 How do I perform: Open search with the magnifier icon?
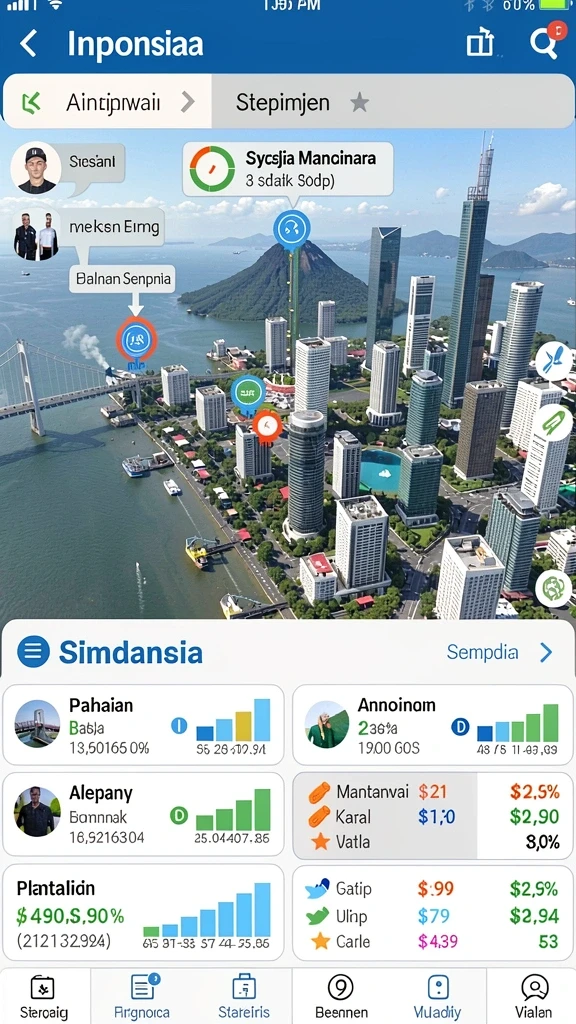click(543, 42)
